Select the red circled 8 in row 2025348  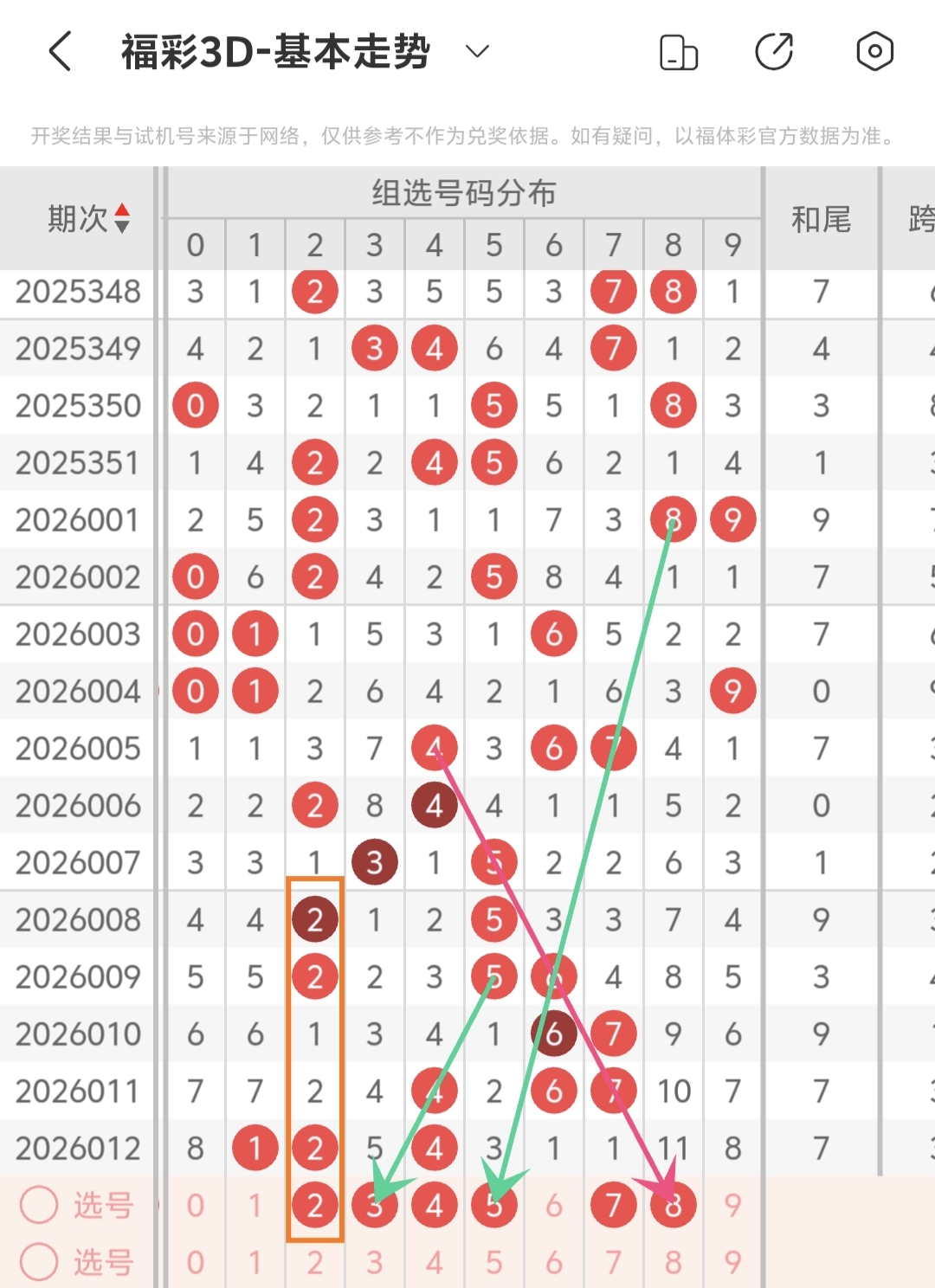[x=673, y=292]
